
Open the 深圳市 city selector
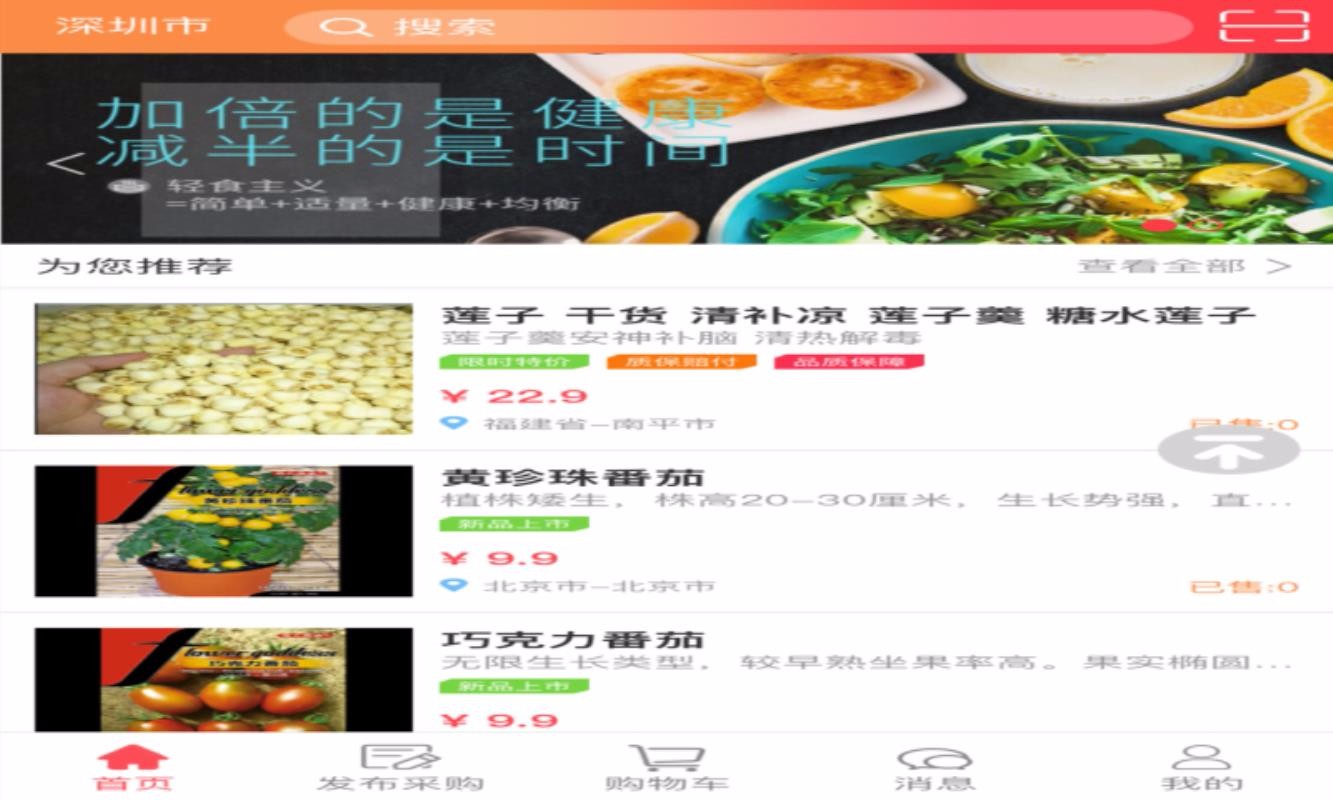tap(133, 26)
